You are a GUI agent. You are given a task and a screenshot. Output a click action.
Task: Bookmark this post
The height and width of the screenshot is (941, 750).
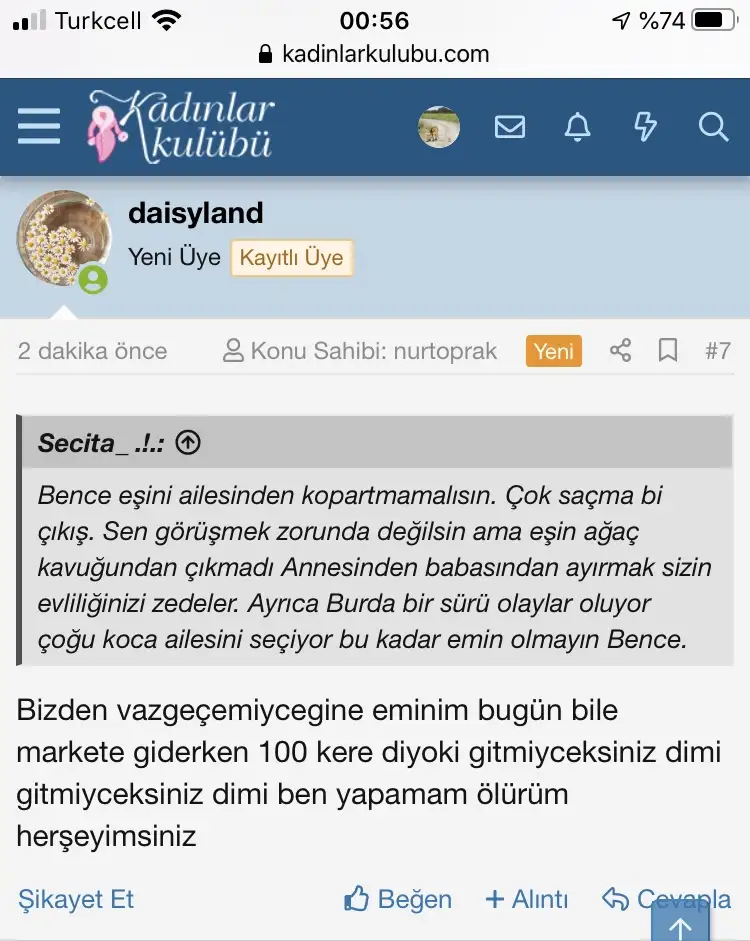(x=668, y=351)
